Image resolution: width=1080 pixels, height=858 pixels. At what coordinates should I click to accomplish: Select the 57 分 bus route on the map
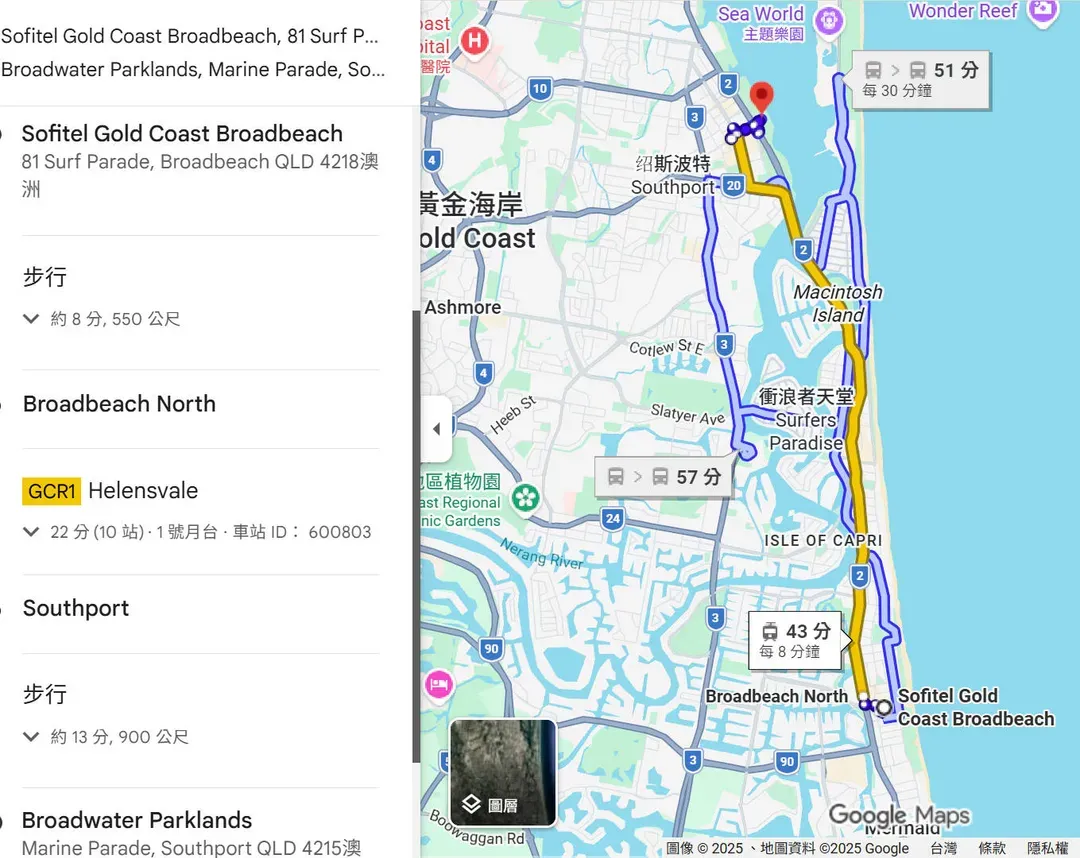665,477
